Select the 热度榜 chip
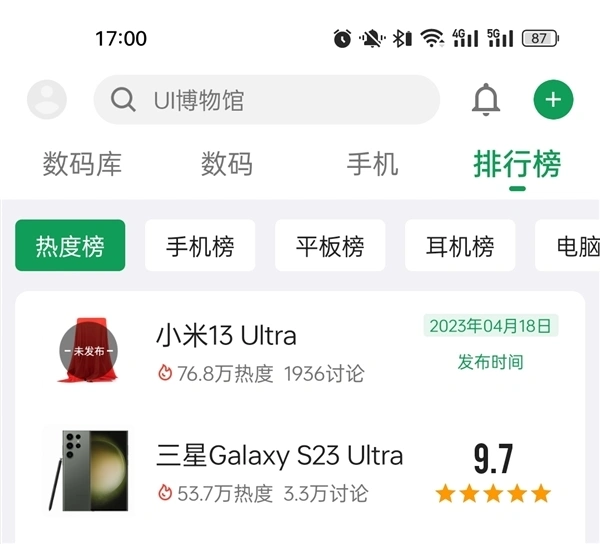 tap(70, 246)
